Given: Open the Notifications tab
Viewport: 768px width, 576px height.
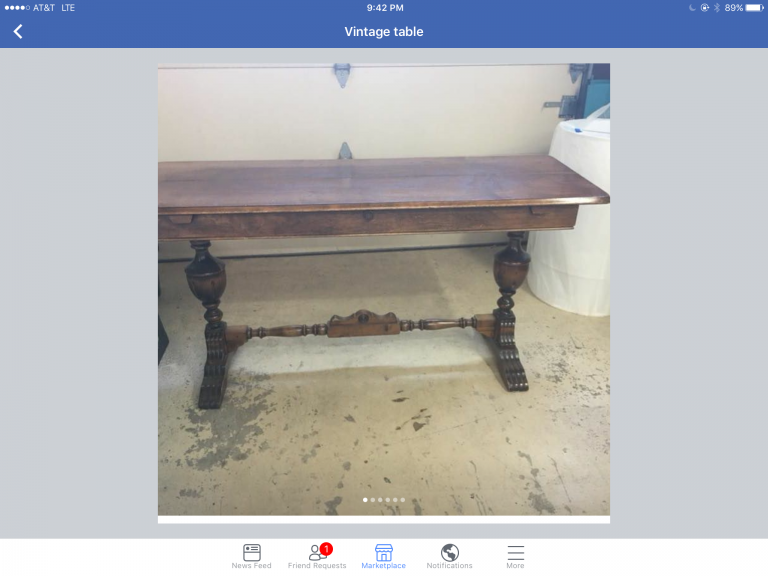Looking at the screenshot, I should point(449,556).
